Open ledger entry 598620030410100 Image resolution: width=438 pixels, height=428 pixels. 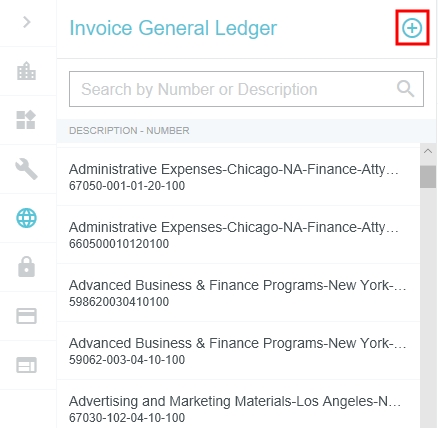(x=238, y=293)
